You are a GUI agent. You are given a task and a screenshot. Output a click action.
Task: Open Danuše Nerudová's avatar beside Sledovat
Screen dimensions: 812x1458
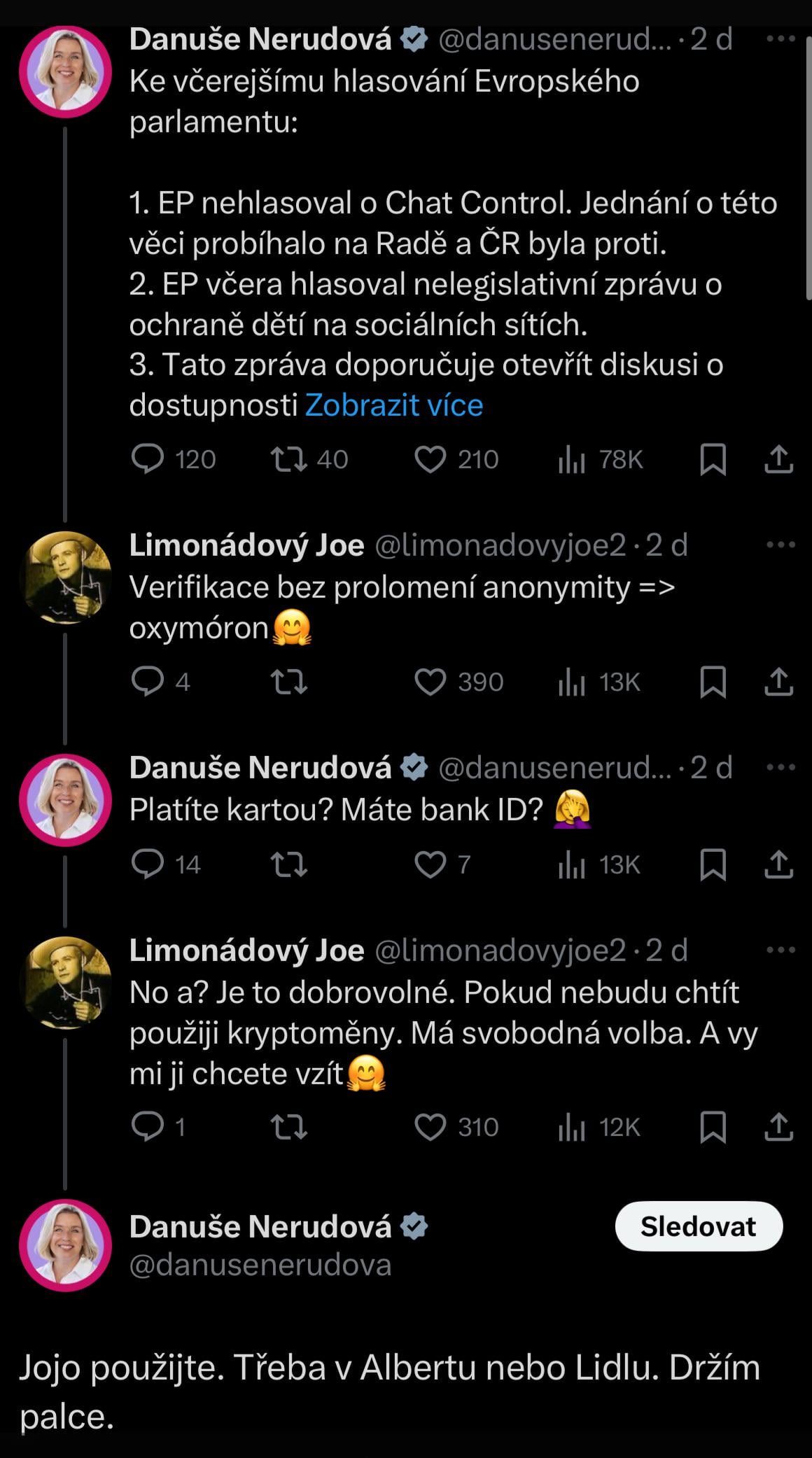(65, 1245)
